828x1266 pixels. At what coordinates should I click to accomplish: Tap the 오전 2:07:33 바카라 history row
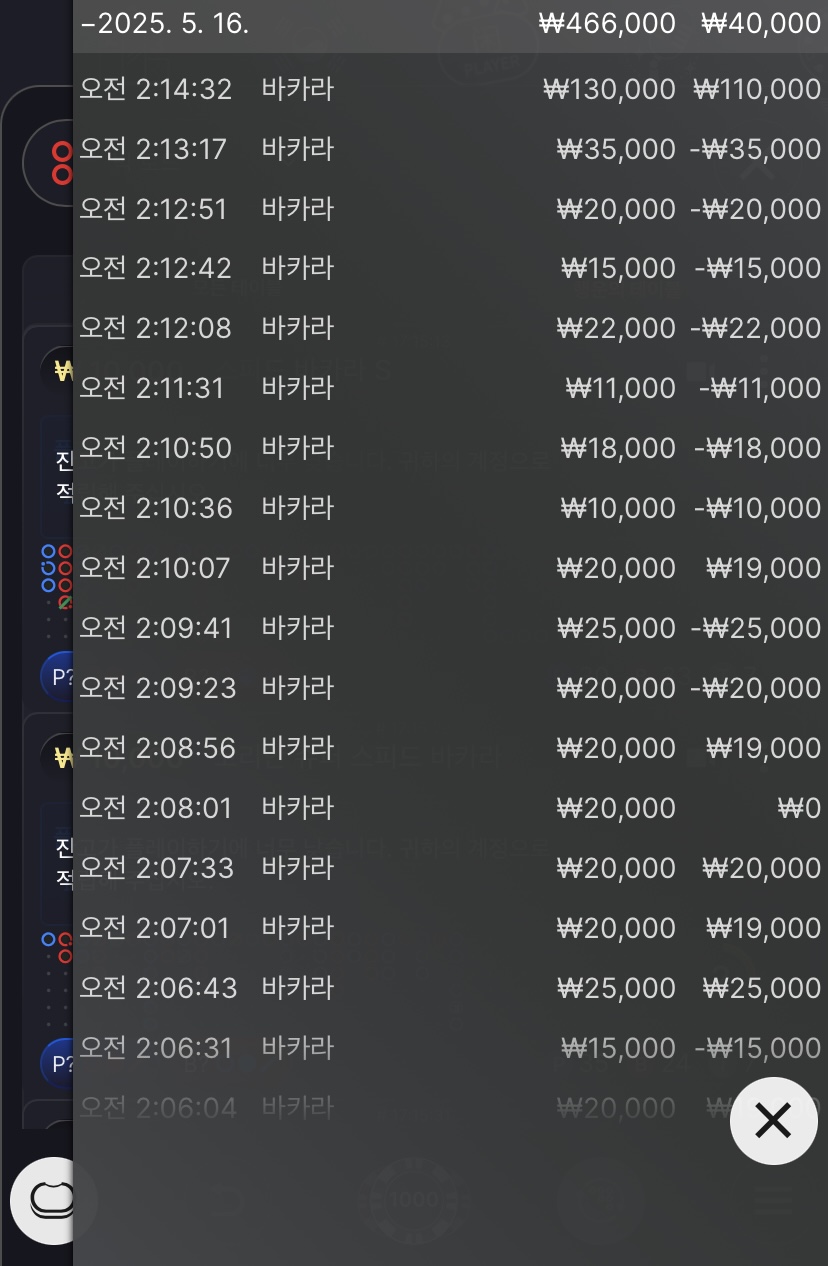tap(450, 867)
